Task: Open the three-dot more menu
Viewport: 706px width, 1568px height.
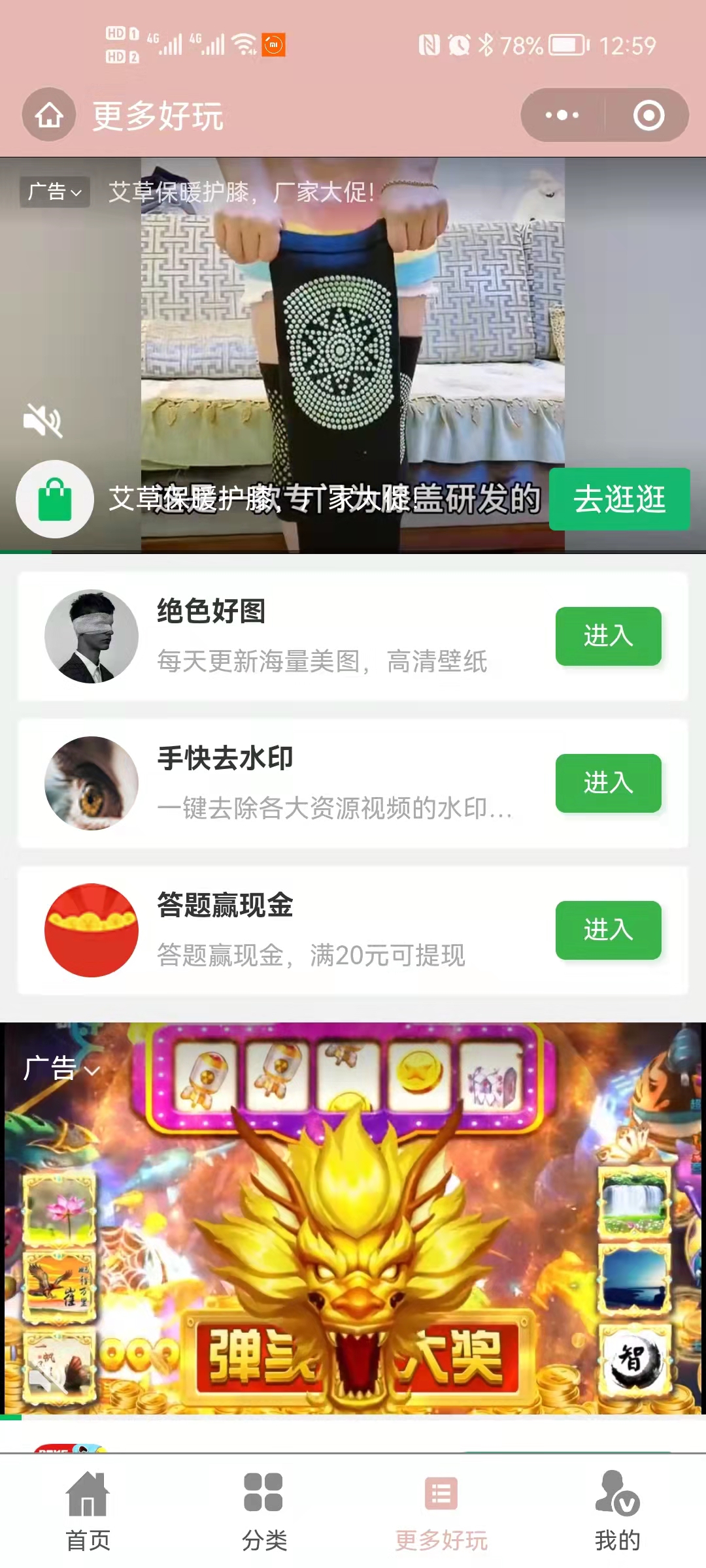Action: coord(562,116)
